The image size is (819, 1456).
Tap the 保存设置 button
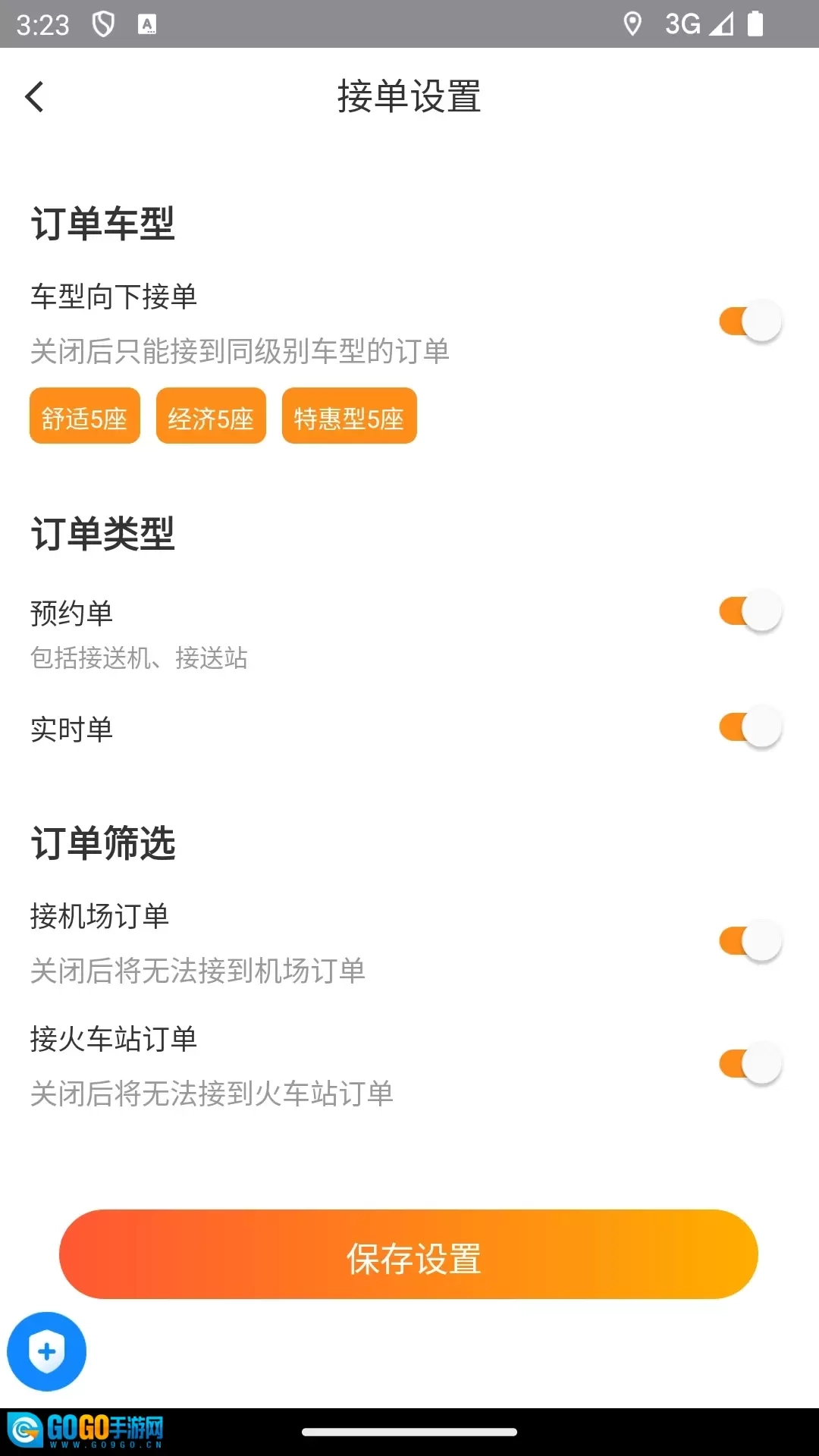point(409,1254)
